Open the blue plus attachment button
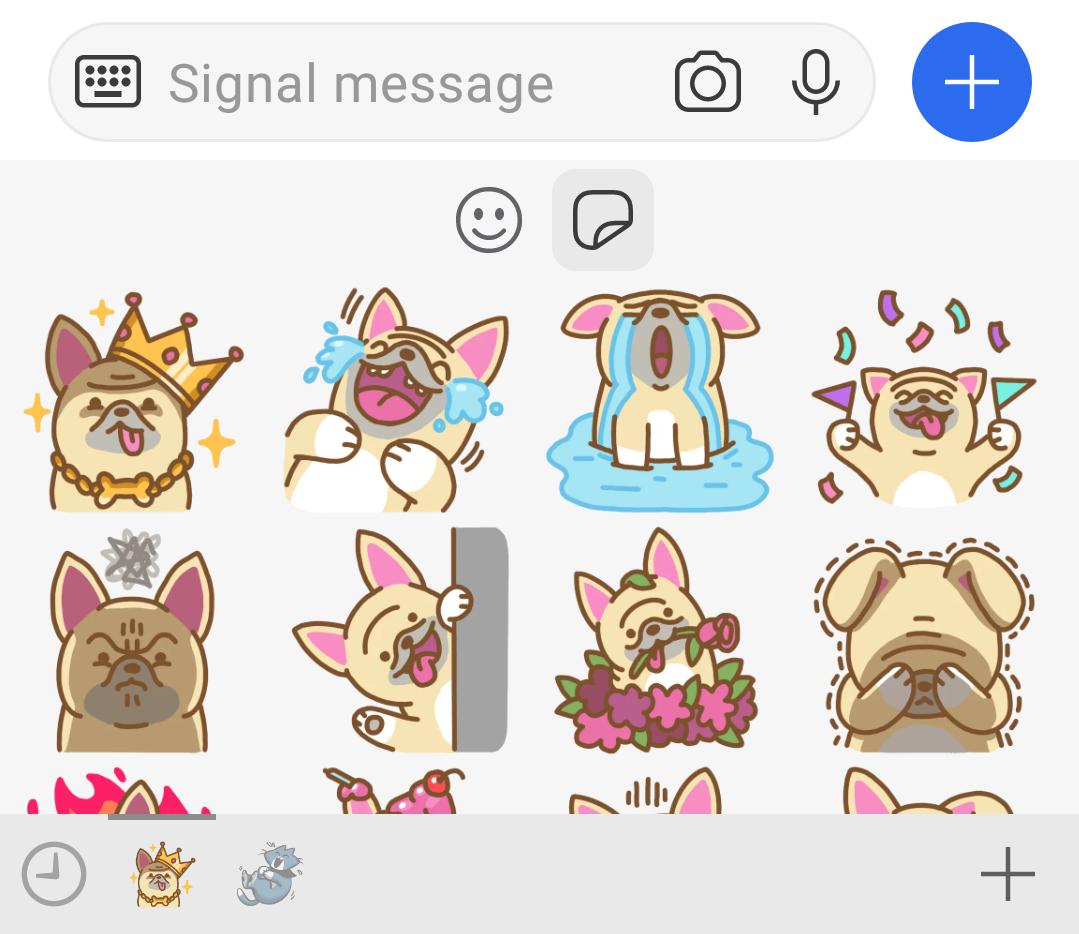Viewport: 1079px width, 934px height. tap(971, 82)
